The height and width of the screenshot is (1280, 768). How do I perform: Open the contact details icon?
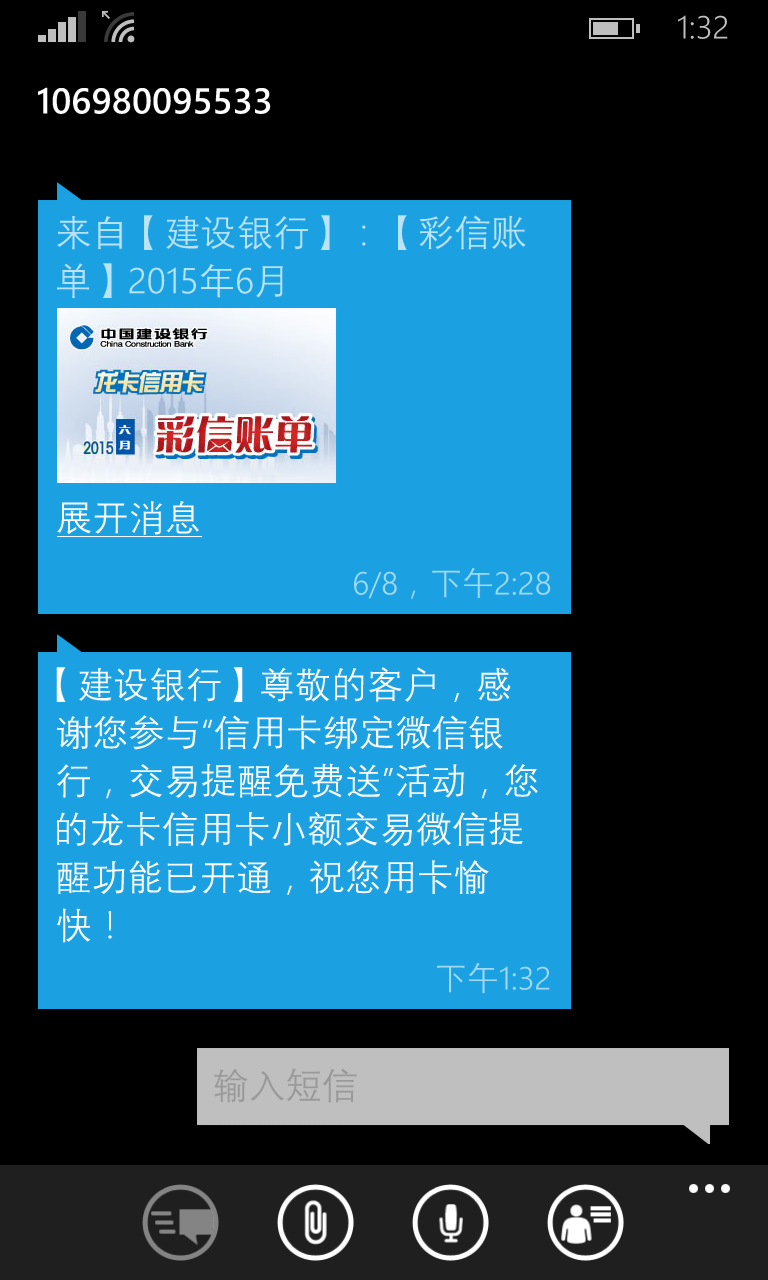(x=585, y=1222)
